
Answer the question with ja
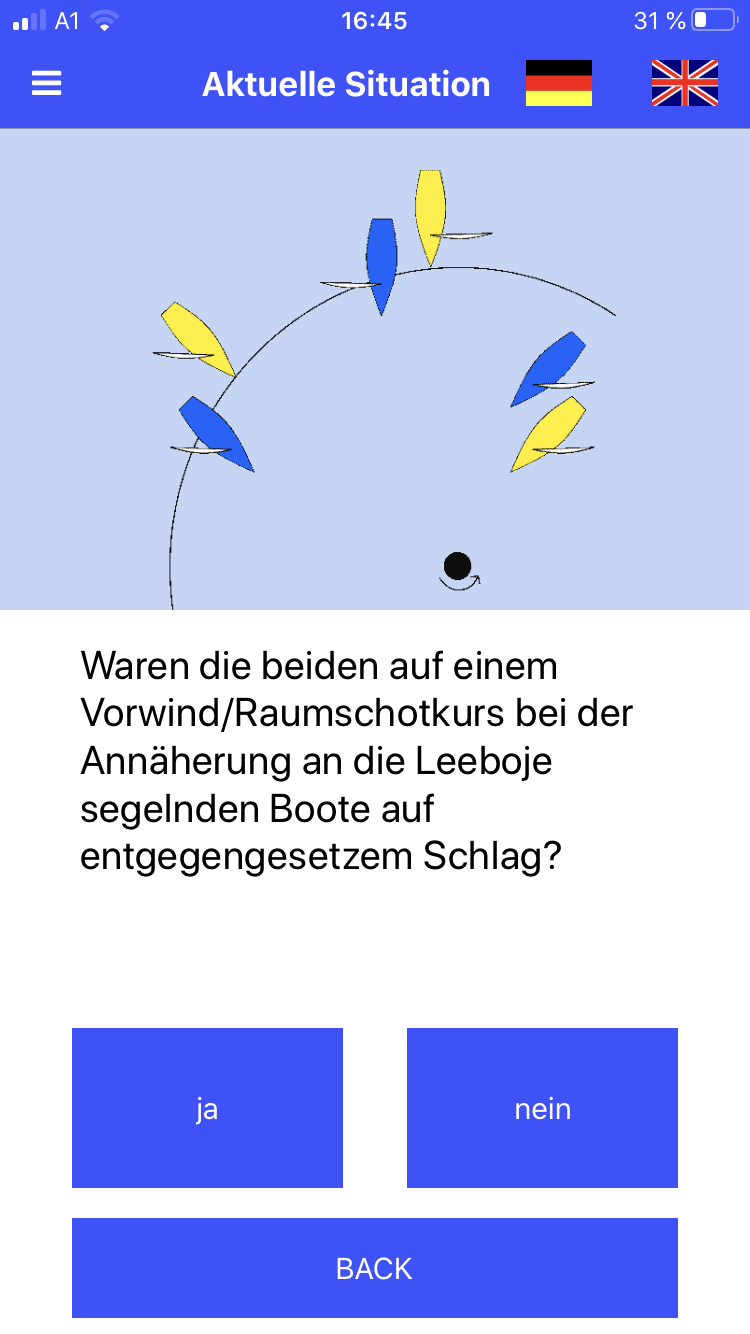pyautogui.click(x=207, y=1108)
